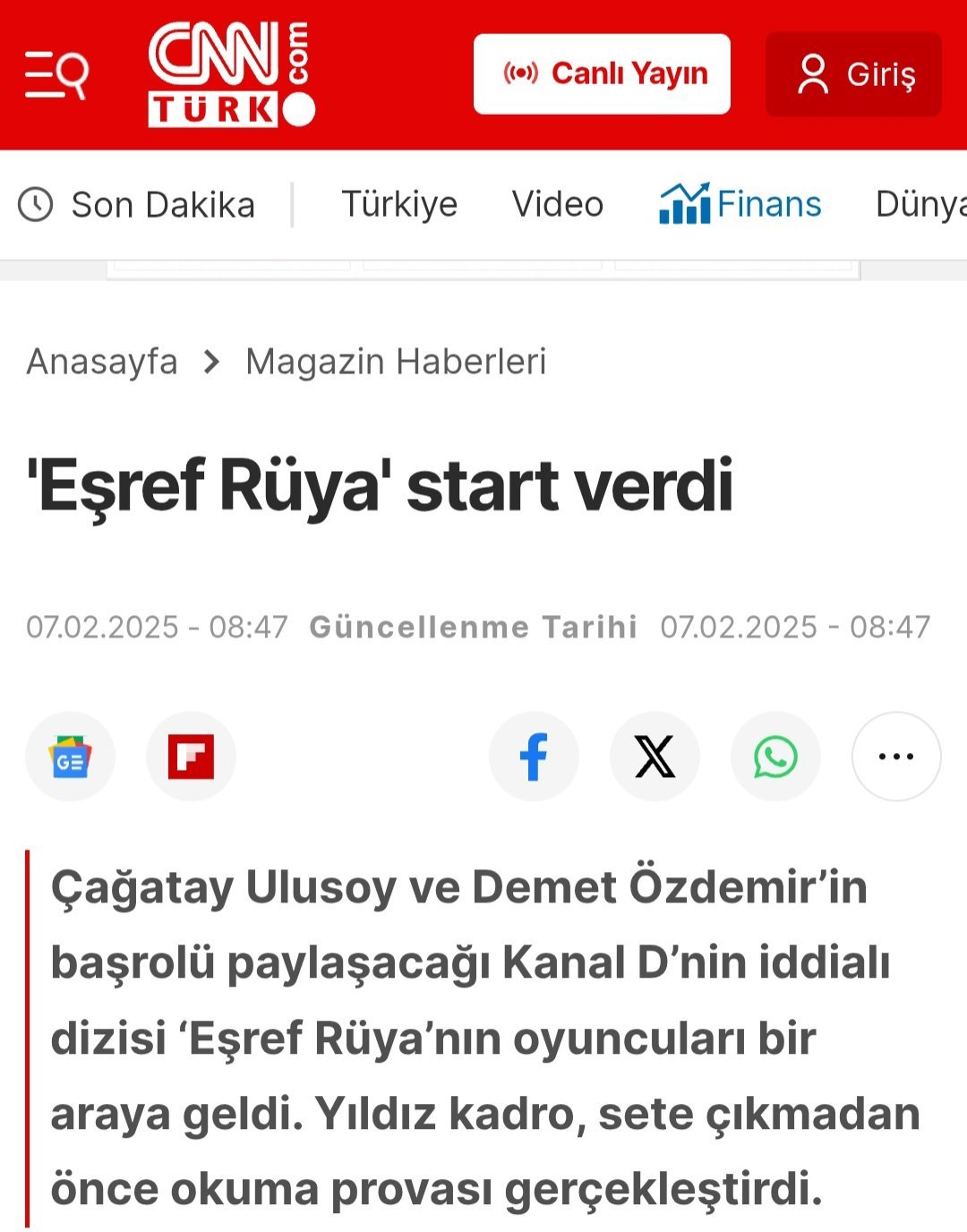
Task: Switch to the Video section
Action: (557, 205)
